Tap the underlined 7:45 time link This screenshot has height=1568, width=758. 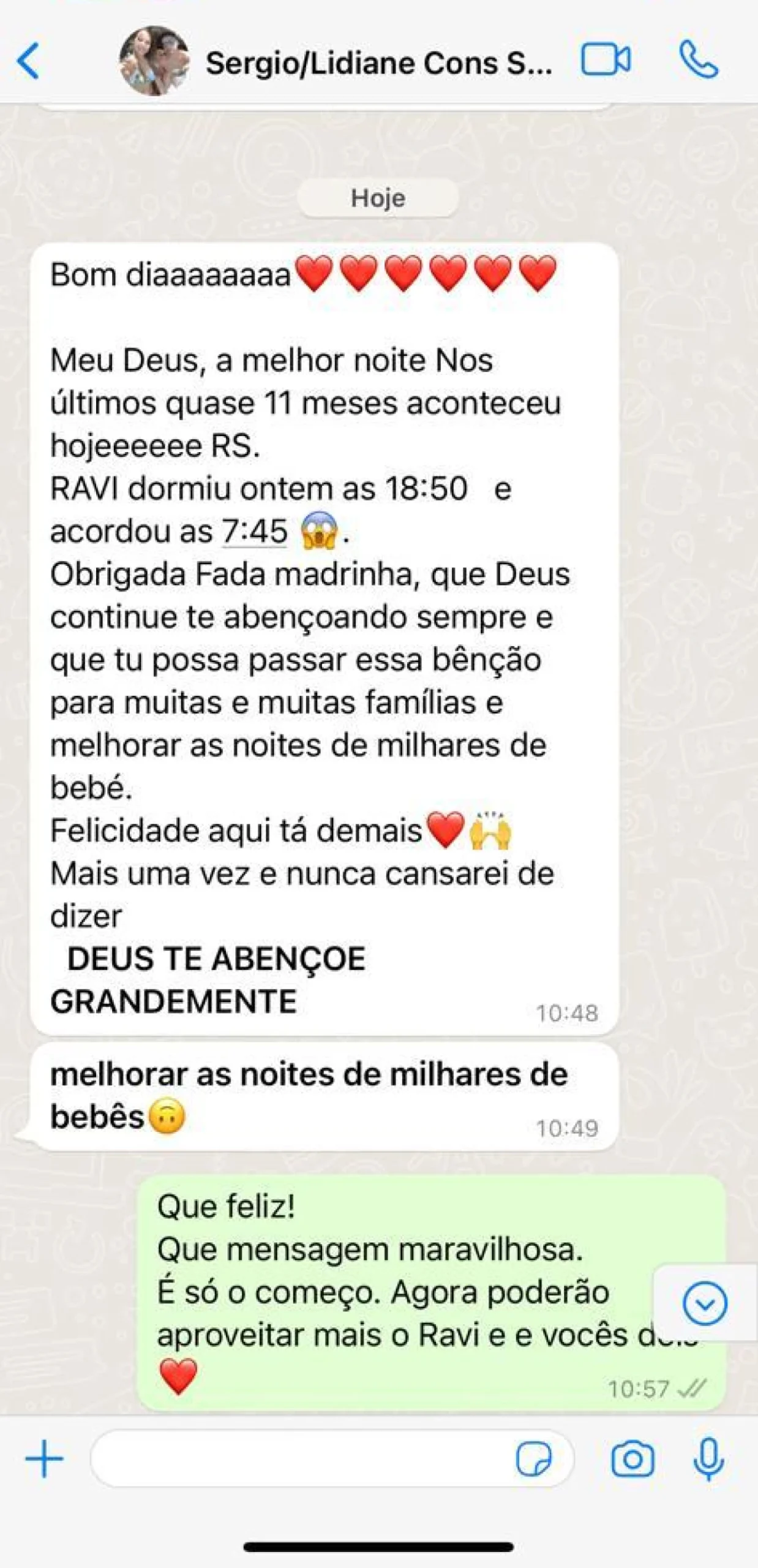254,531
